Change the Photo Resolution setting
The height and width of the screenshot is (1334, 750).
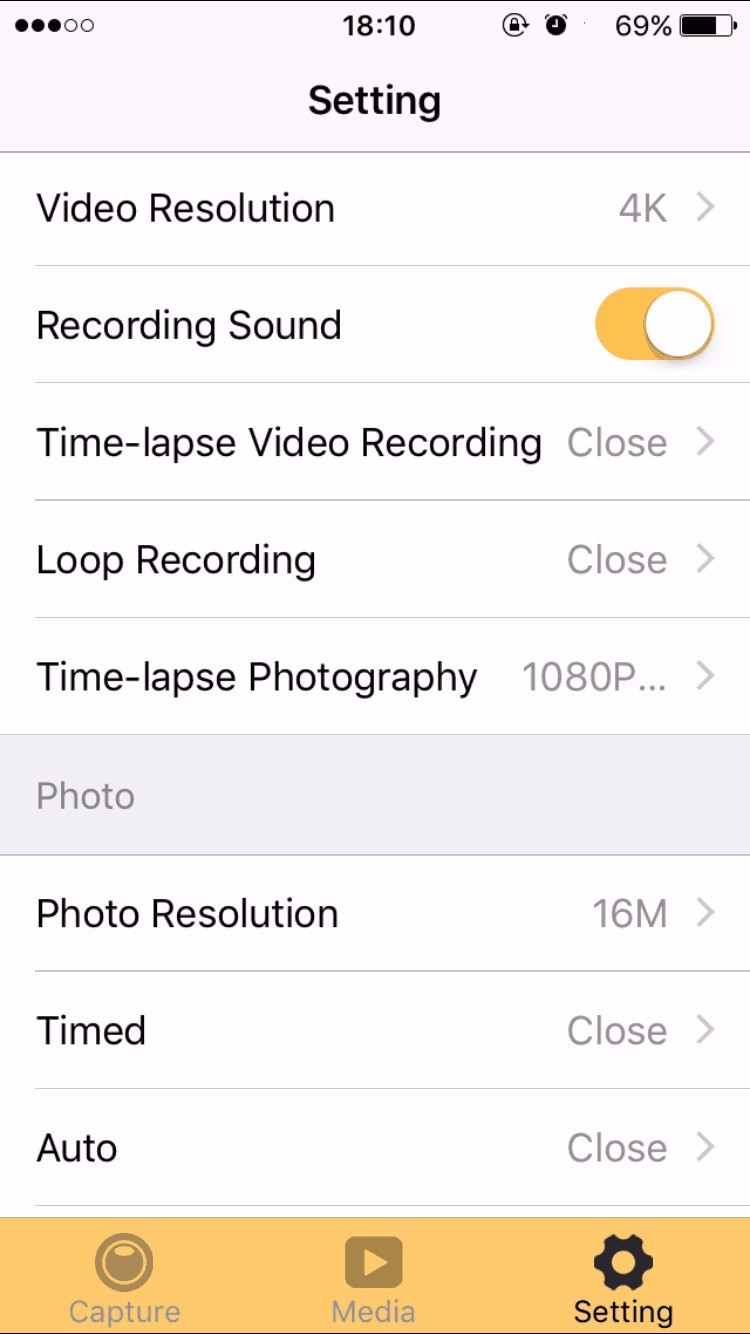(375, 913)
